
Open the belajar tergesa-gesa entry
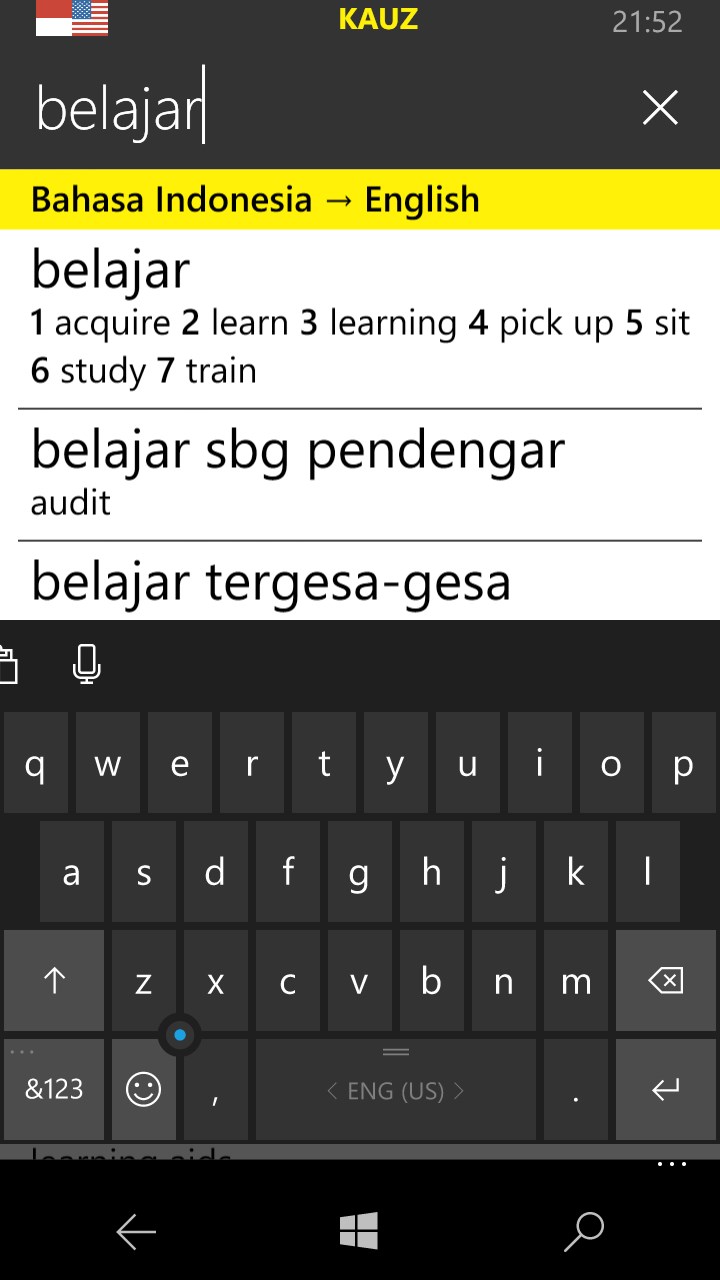(360, 583)
